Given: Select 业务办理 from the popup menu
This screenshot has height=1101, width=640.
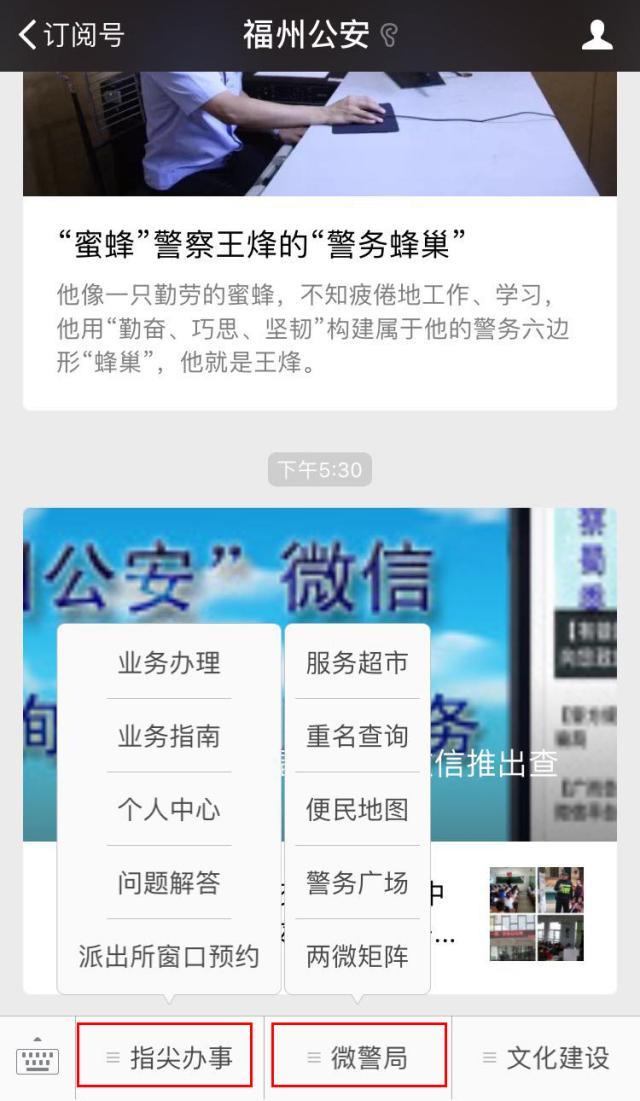Looking at the screenshot, I should (x=169, y=663).
